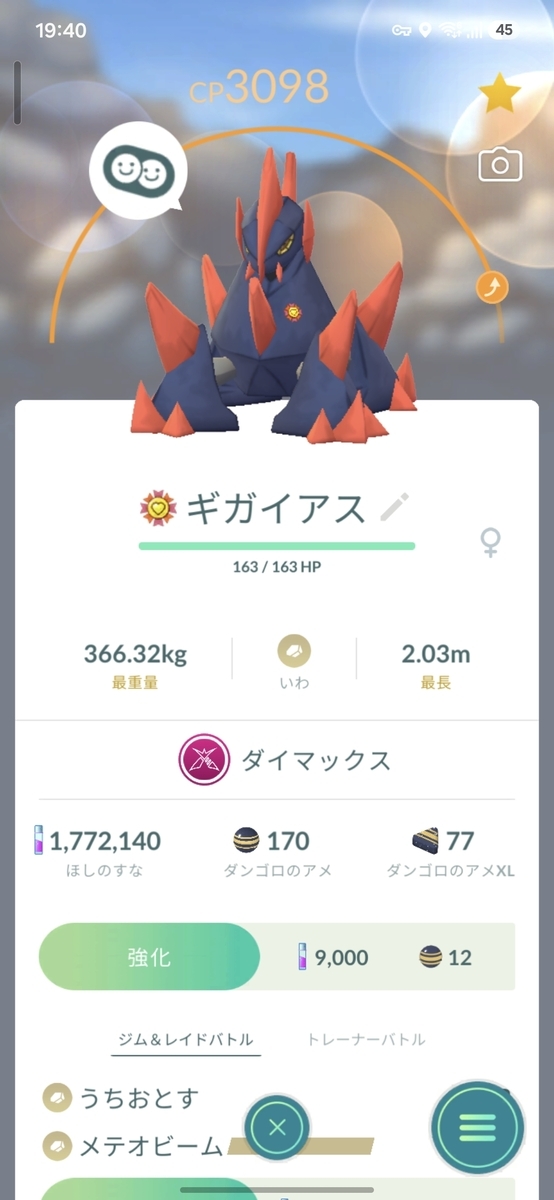Screen dimensions: 554x1200
Task: Switch to the ジム＆レイドバトル tab
Action: pyautogui.click(x=185, y=1040)
